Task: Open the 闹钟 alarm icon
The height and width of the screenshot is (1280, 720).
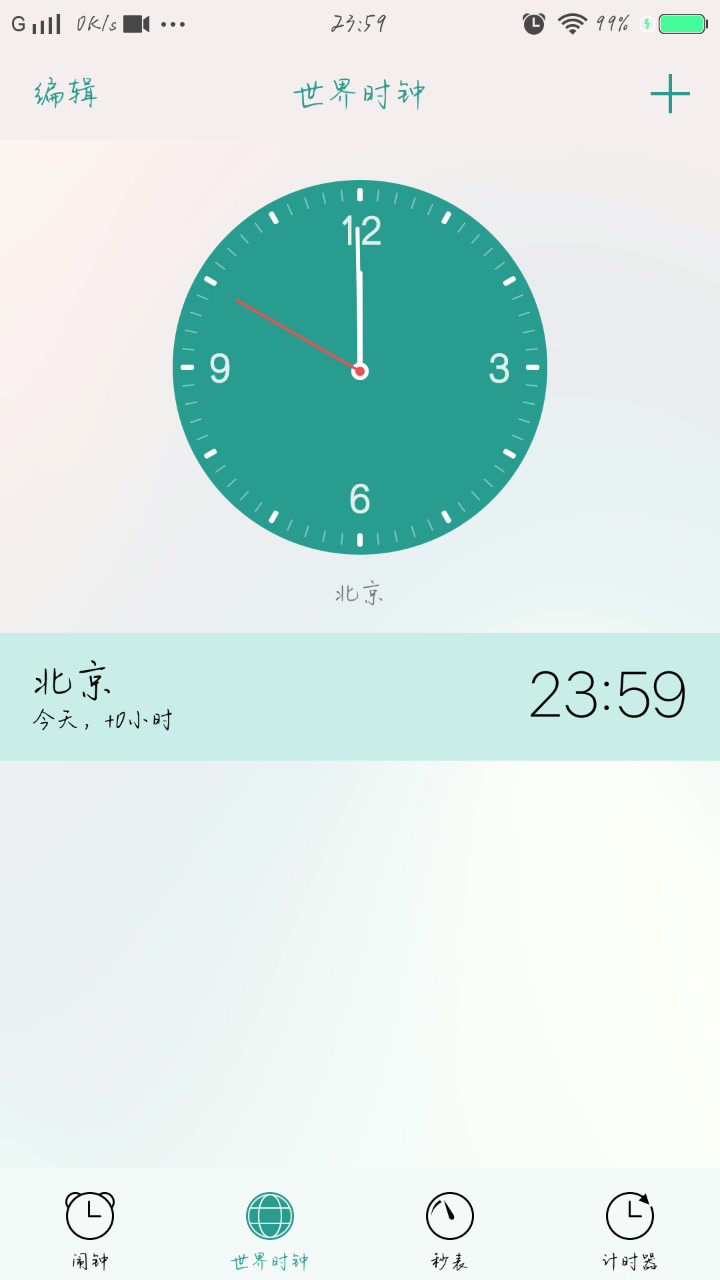Action: tap(90, 1213)
